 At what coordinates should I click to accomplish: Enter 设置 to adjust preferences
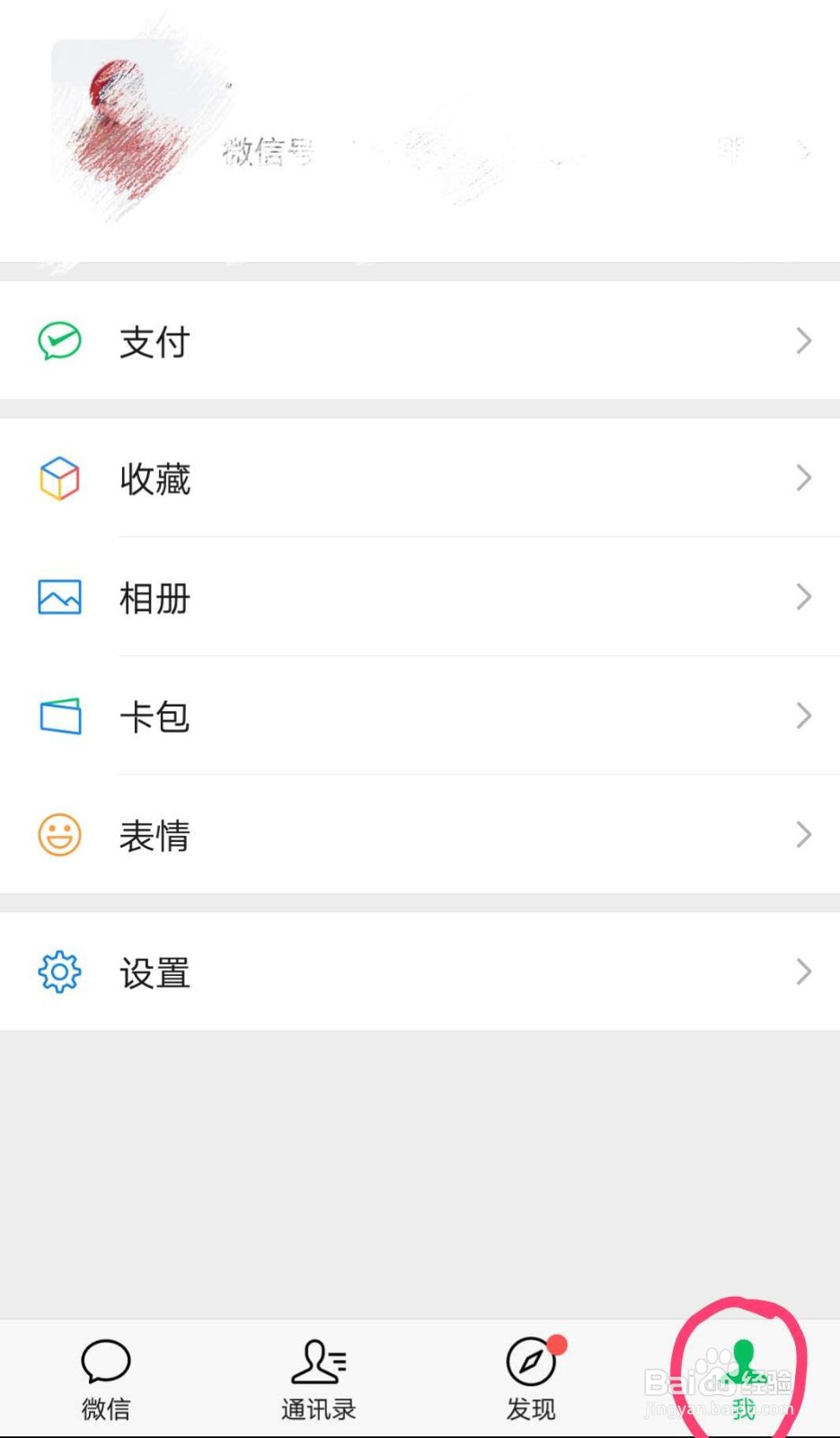(359, 972)
